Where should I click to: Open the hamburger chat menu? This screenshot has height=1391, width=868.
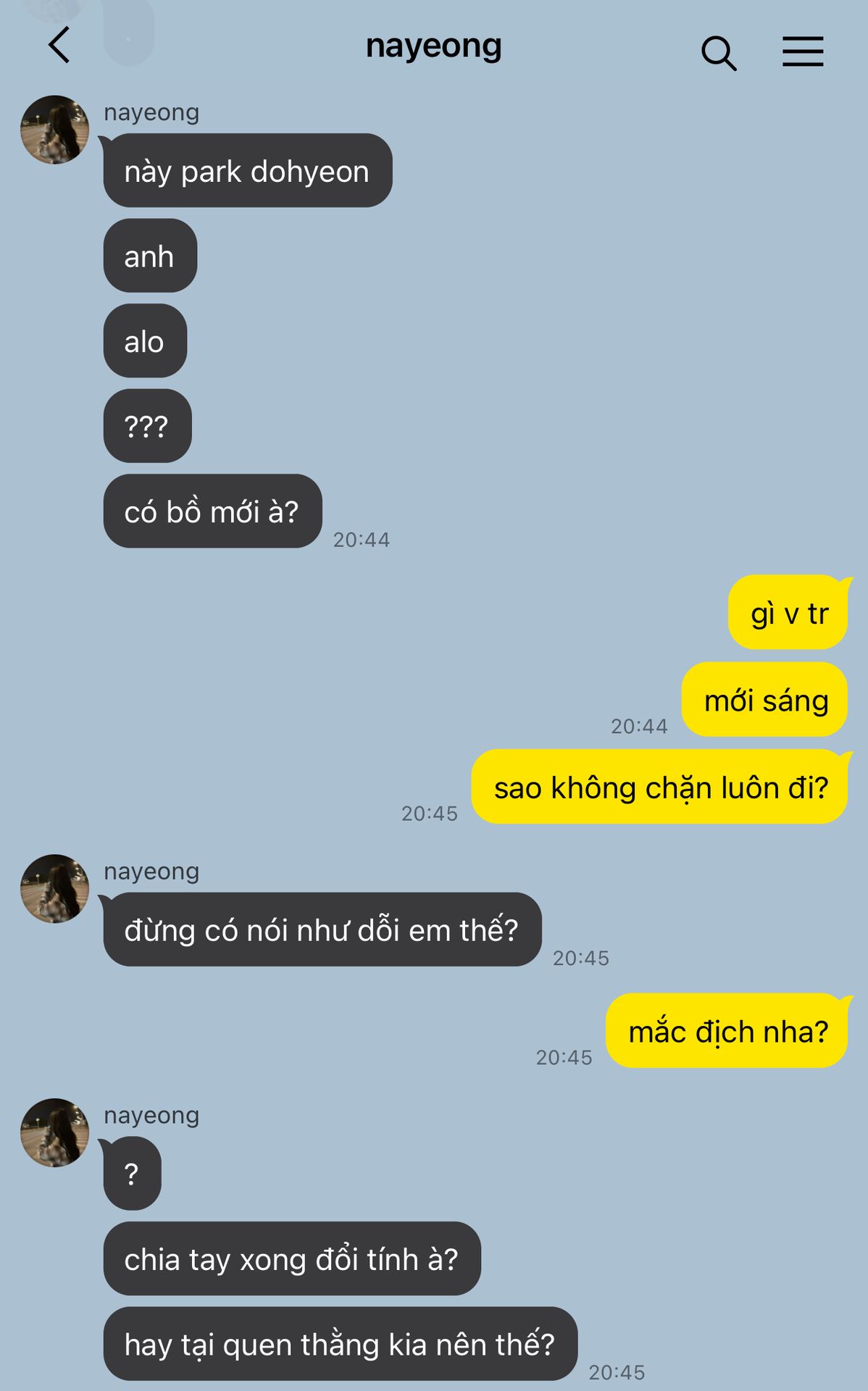point(803,51)
